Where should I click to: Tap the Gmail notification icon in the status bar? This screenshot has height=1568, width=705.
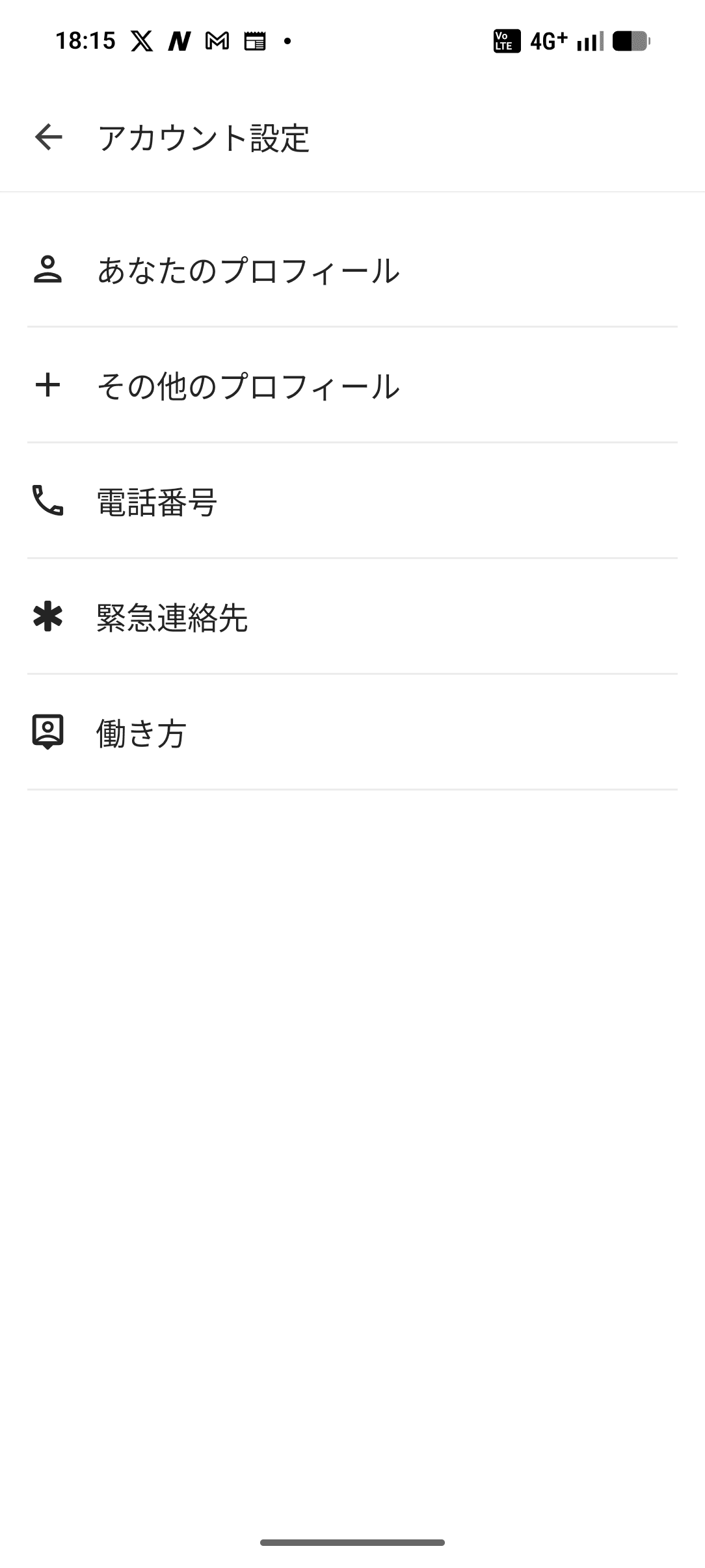pos(216,41)
